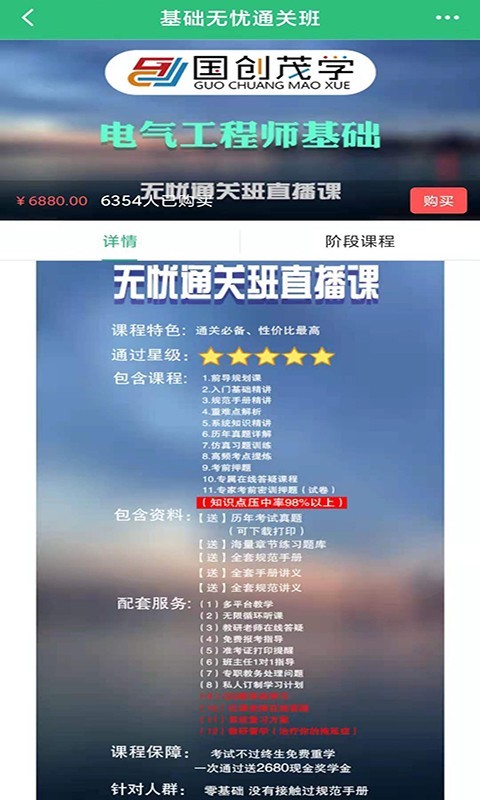Tap the red 购买 buy button
This screenshot has width=480, height=800.
(439, 201)
